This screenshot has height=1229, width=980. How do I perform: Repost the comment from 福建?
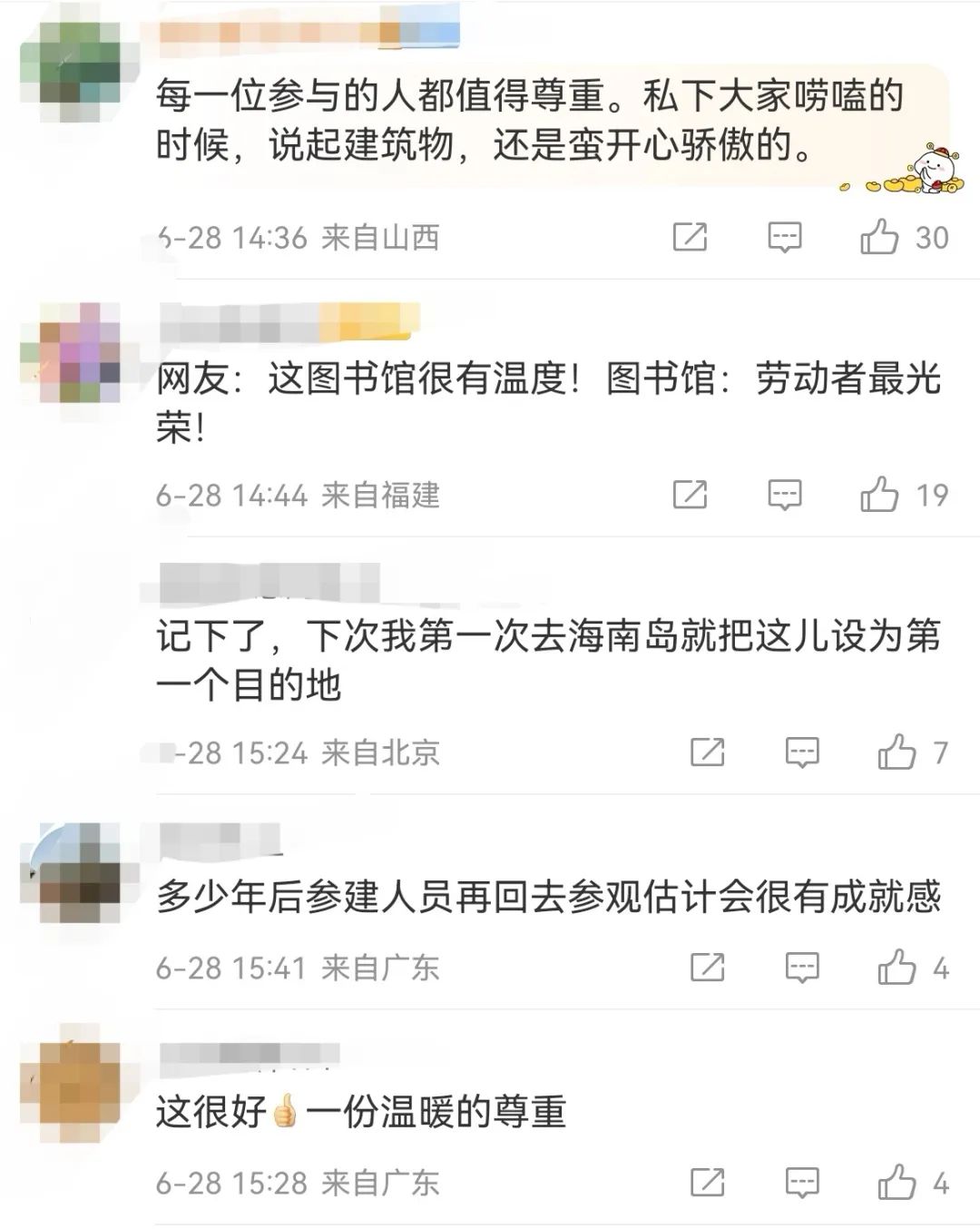coord(690,495)
